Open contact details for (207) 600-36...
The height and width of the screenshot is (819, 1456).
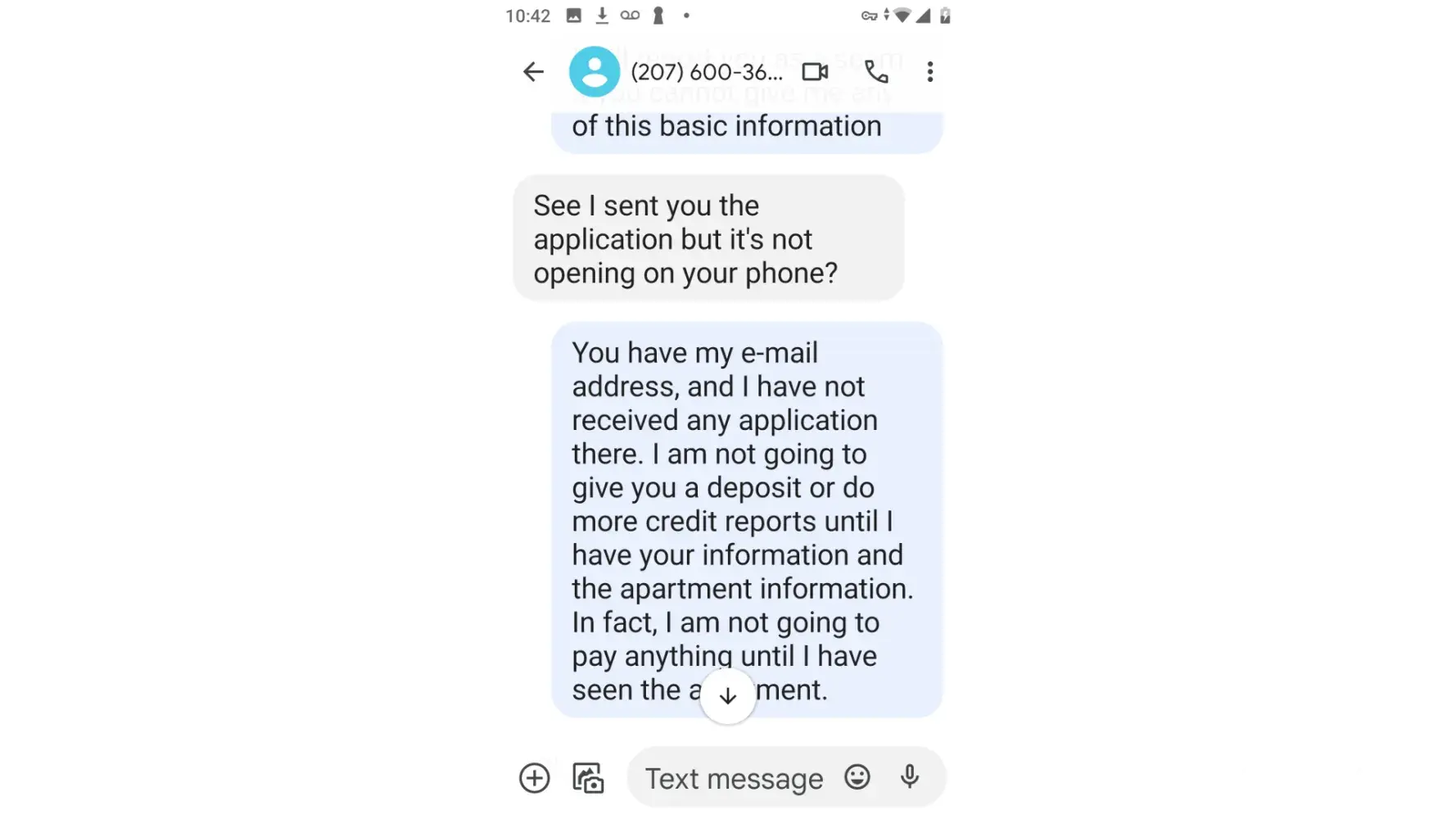coord(706,72)
